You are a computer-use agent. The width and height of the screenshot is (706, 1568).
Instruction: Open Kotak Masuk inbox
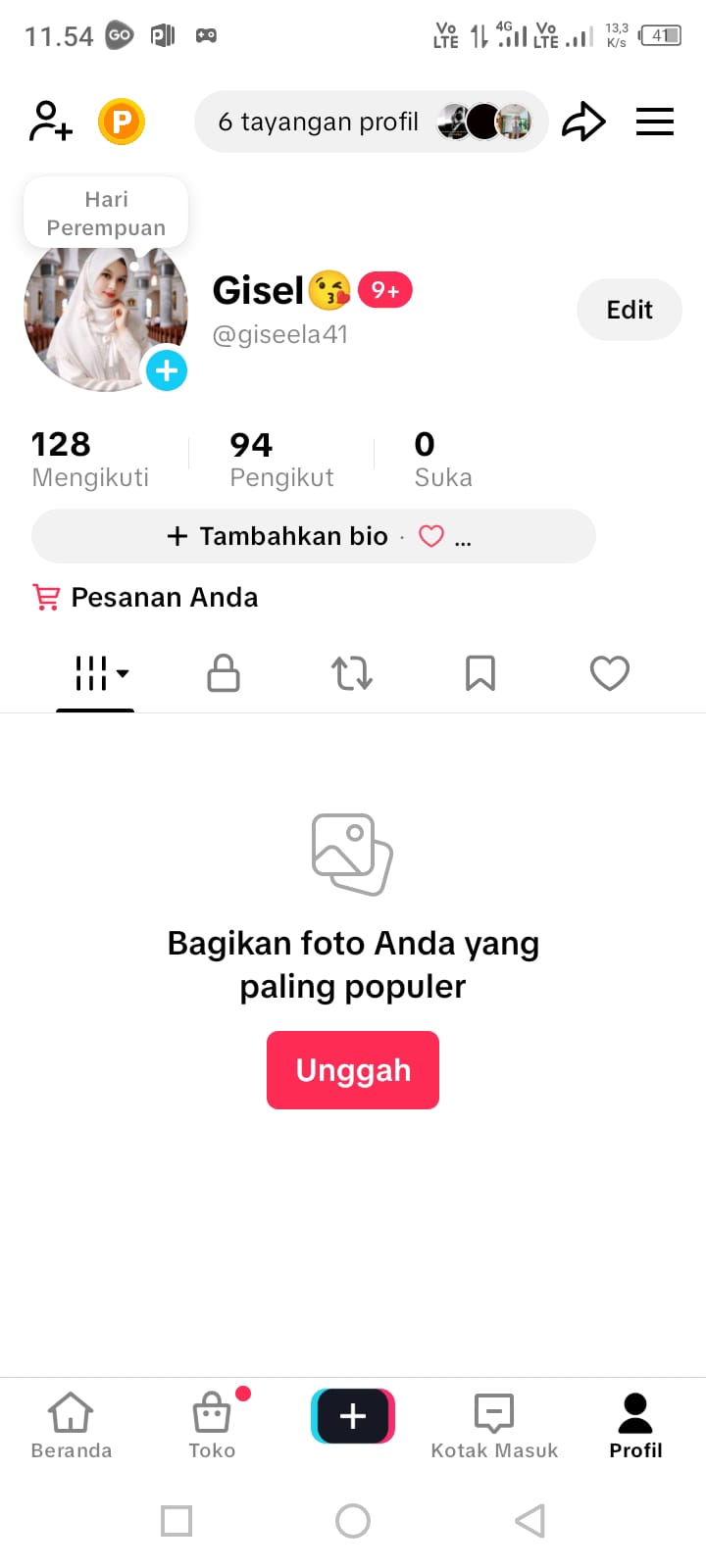pos(494,1426)
